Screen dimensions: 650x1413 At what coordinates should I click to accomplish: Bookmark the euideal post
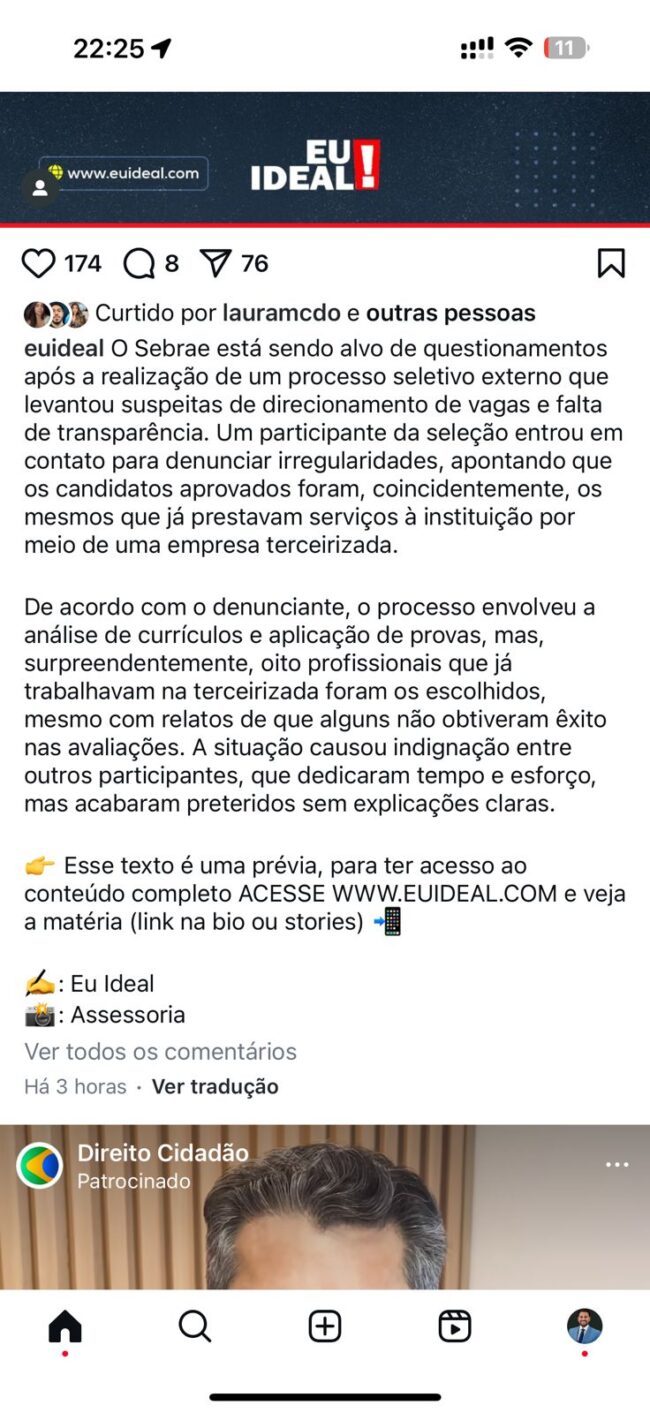point(611,264)
